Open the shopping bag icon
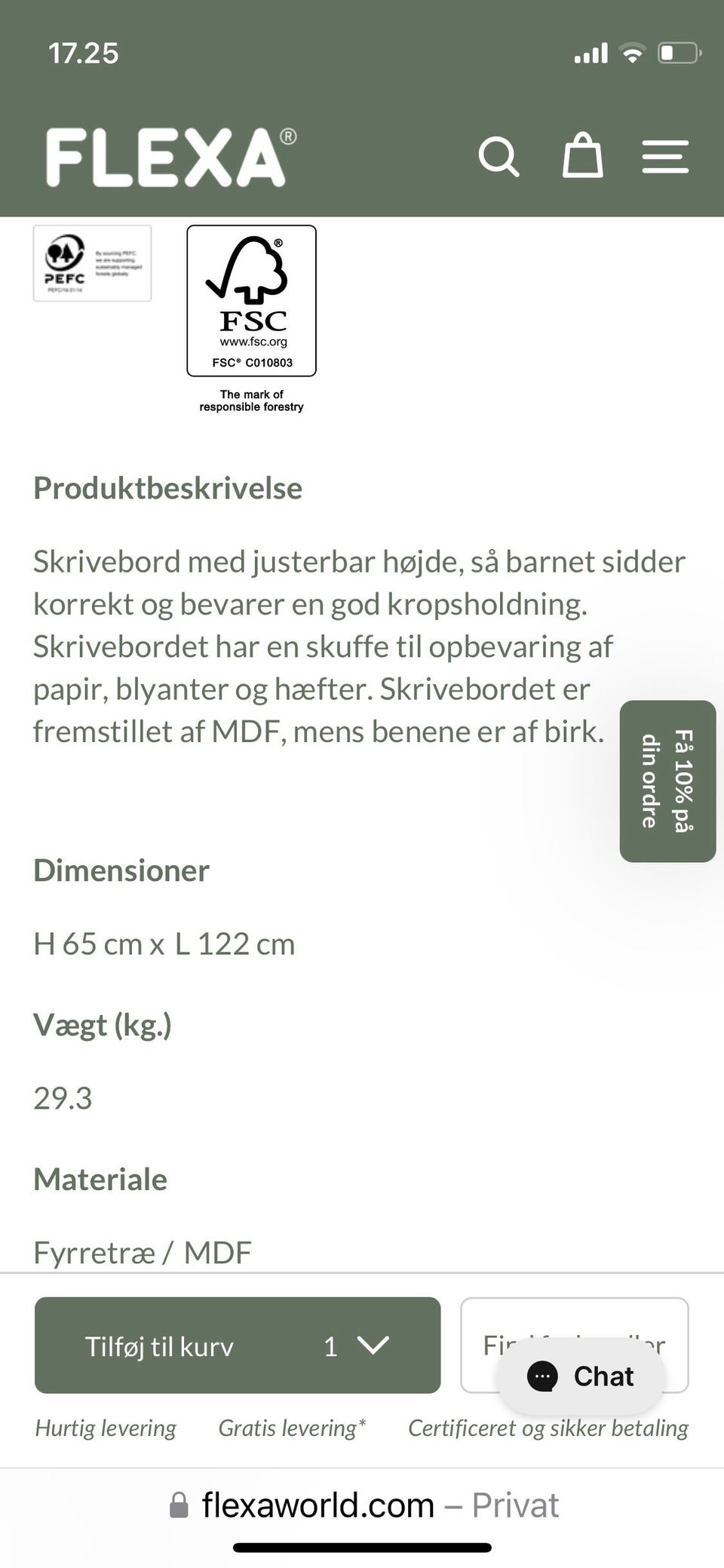 pos(582,157)
